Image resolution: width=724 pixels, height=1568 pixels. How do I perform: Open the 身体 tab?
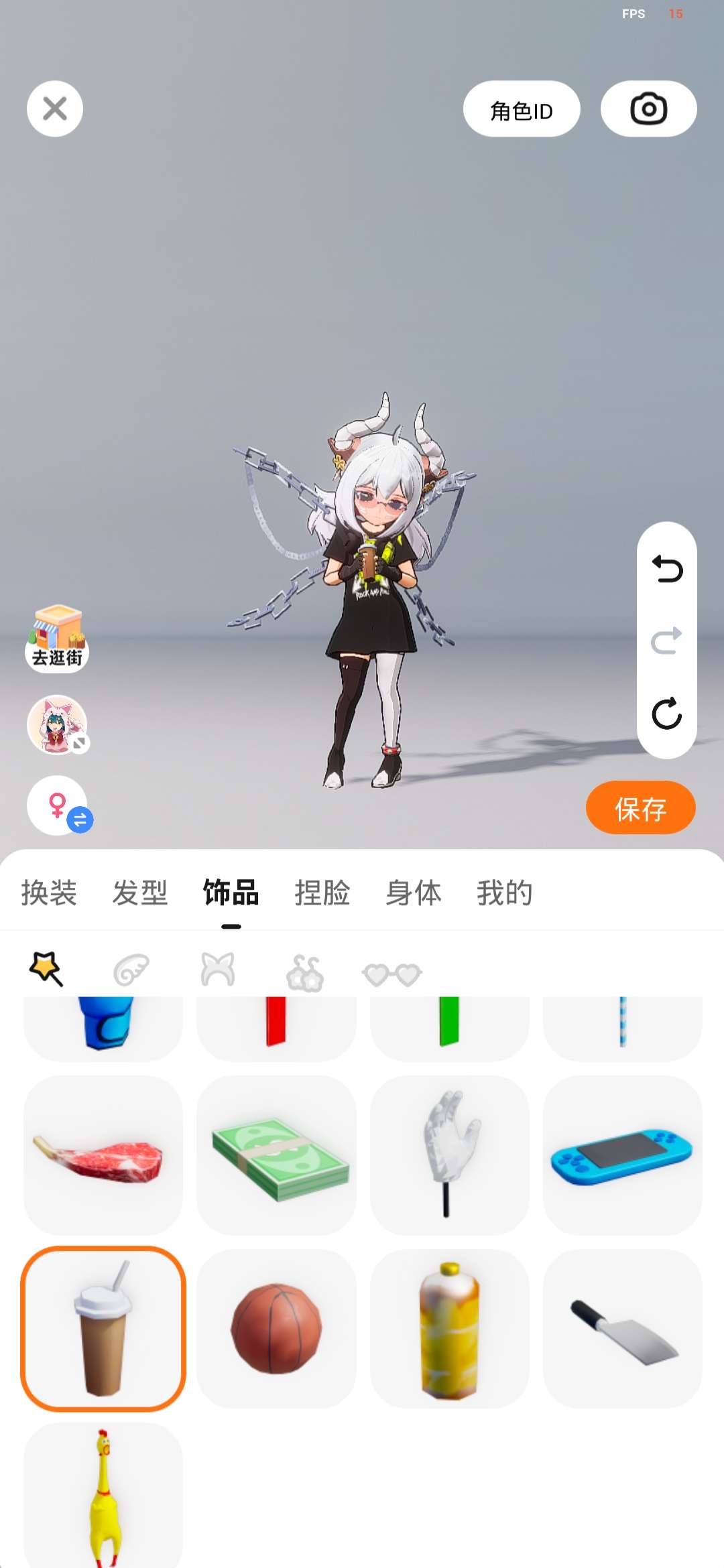414,893
